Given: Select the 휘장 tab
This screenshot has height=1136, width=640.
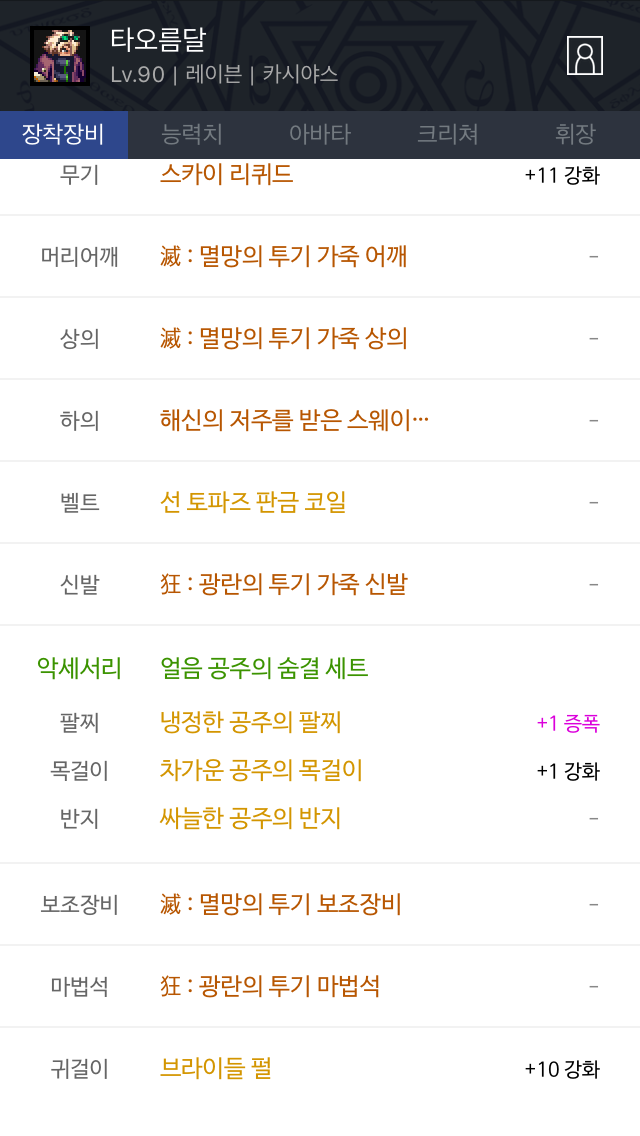Looking at the screenshot, I should [575, 134].
